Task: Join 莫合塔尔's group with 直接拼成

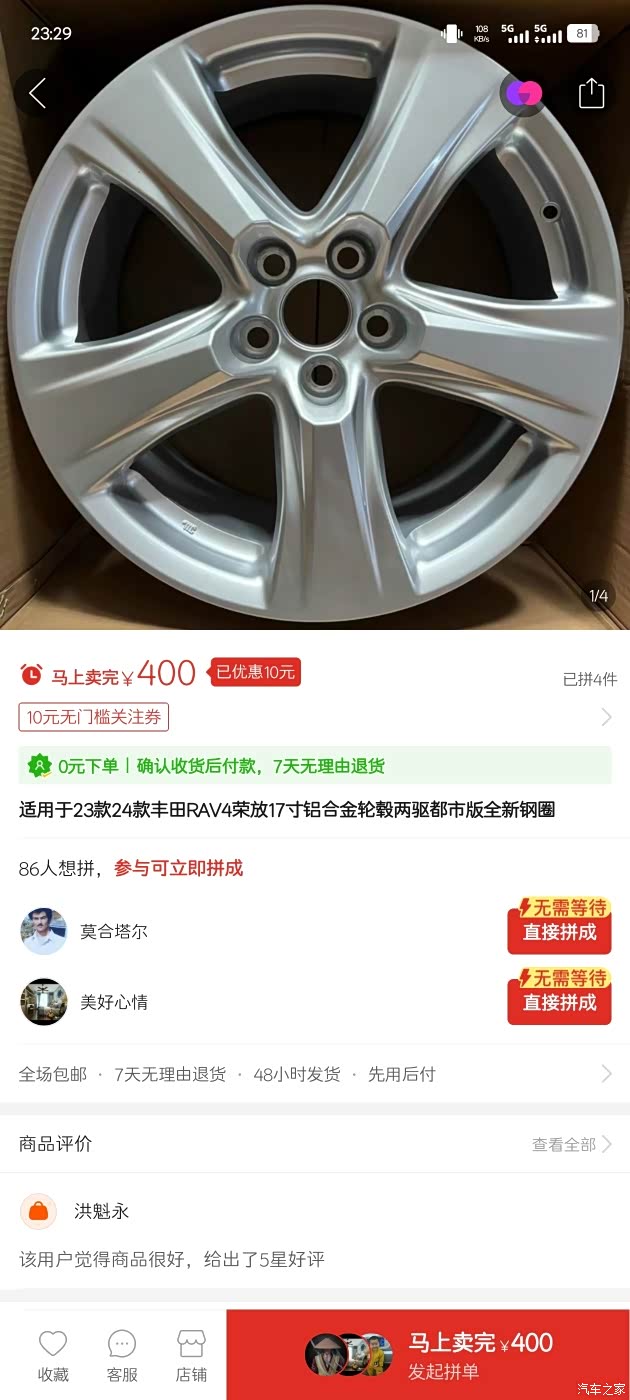Action: 559,931
